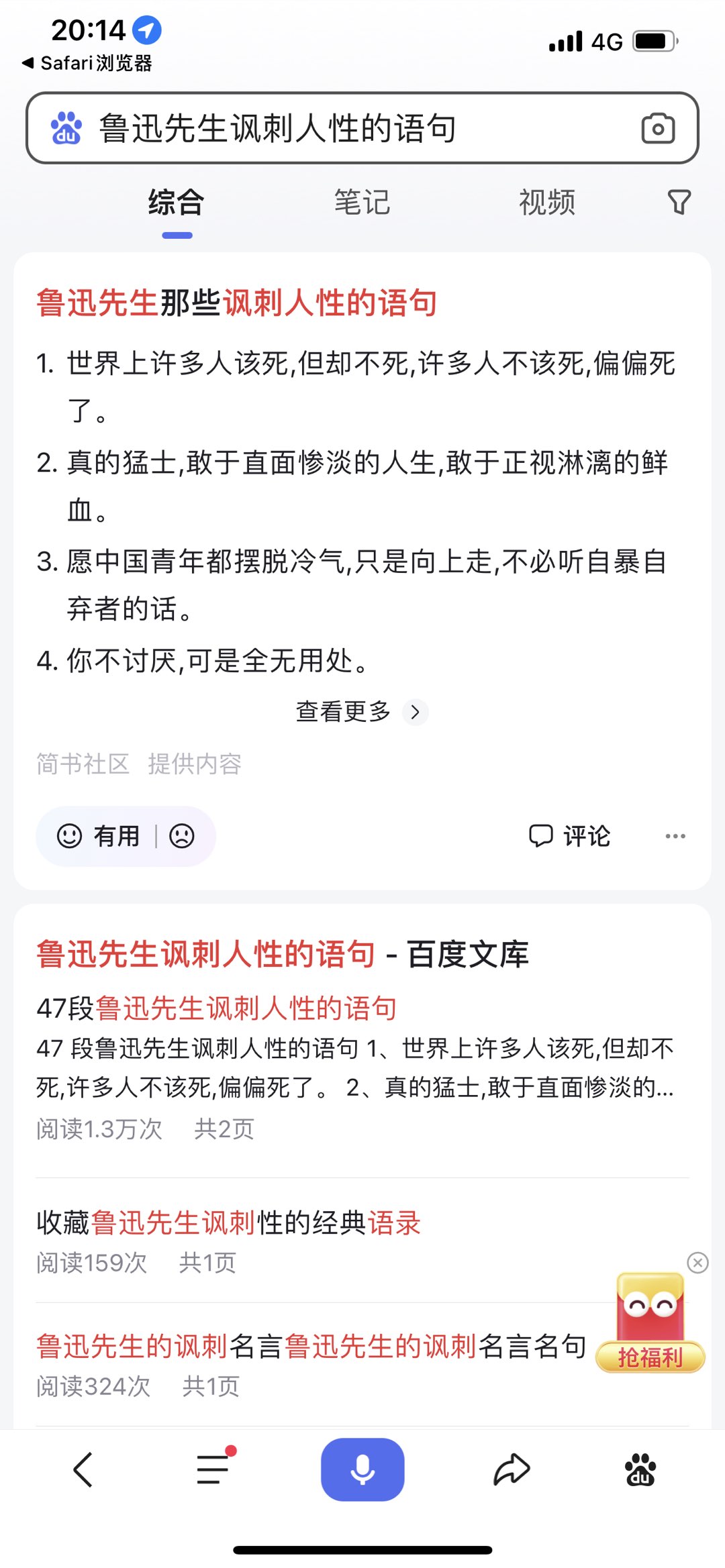The image size is (725, 1568).
Task: Start voice search with the microphone button
Action: click(362, 1469)
